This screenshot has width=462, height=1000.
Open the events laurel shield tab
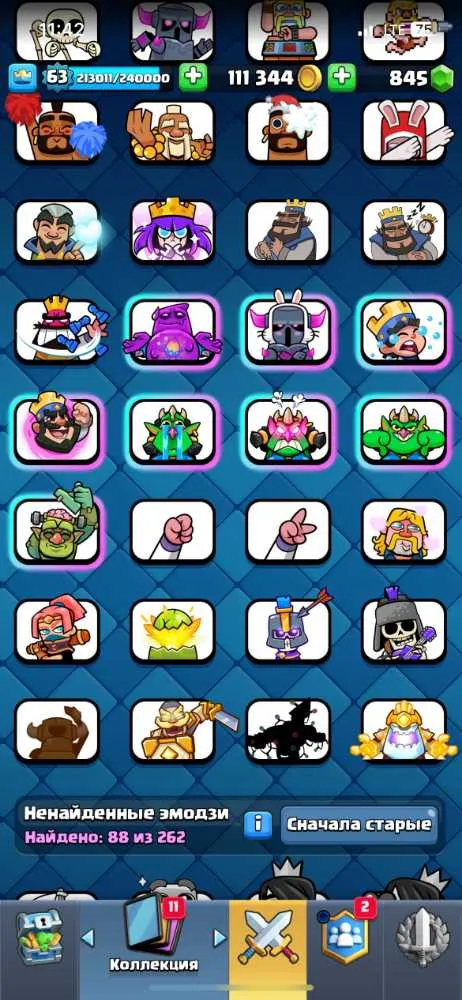click(422, 938)
